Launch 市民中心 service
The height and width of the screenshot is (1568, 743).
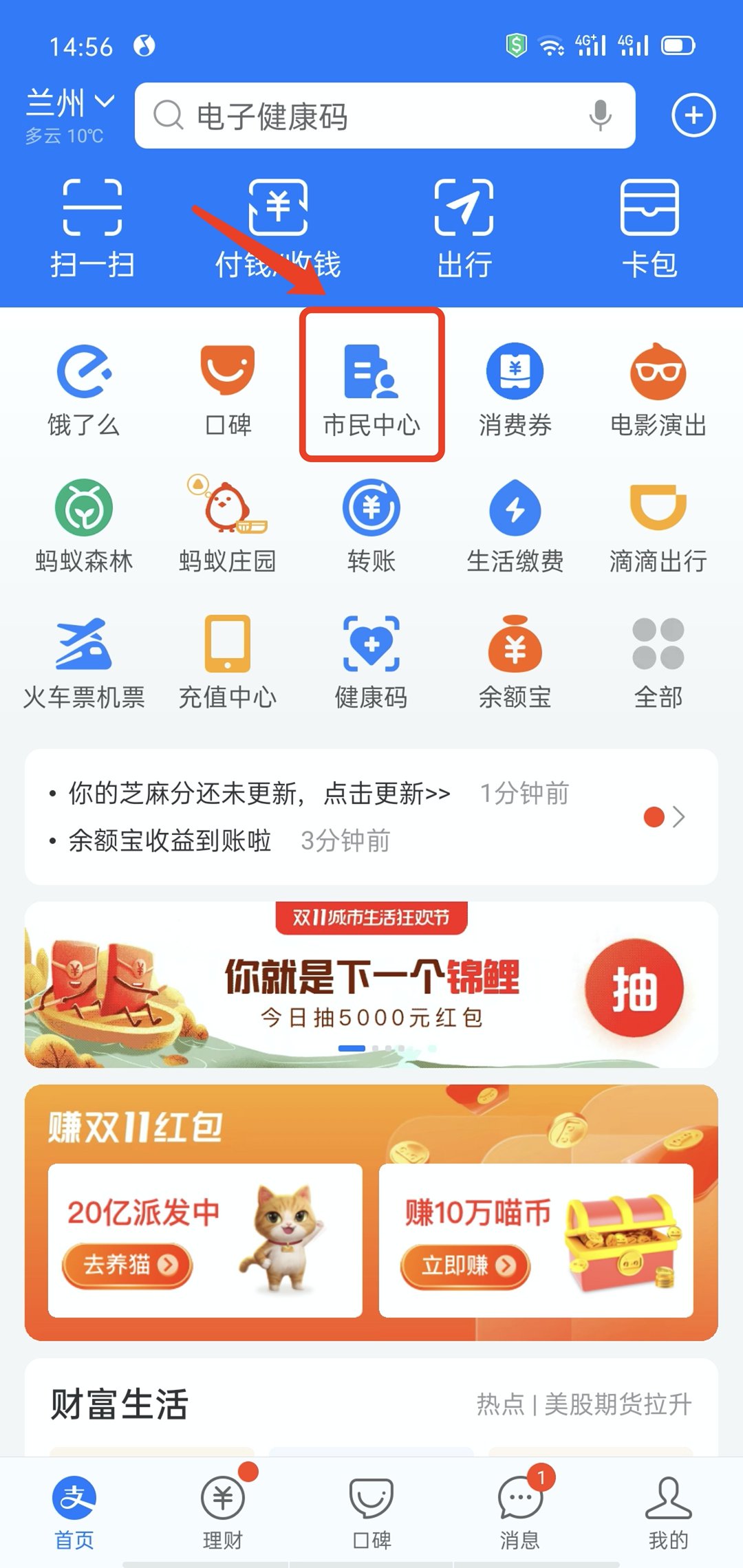[371, 386]
